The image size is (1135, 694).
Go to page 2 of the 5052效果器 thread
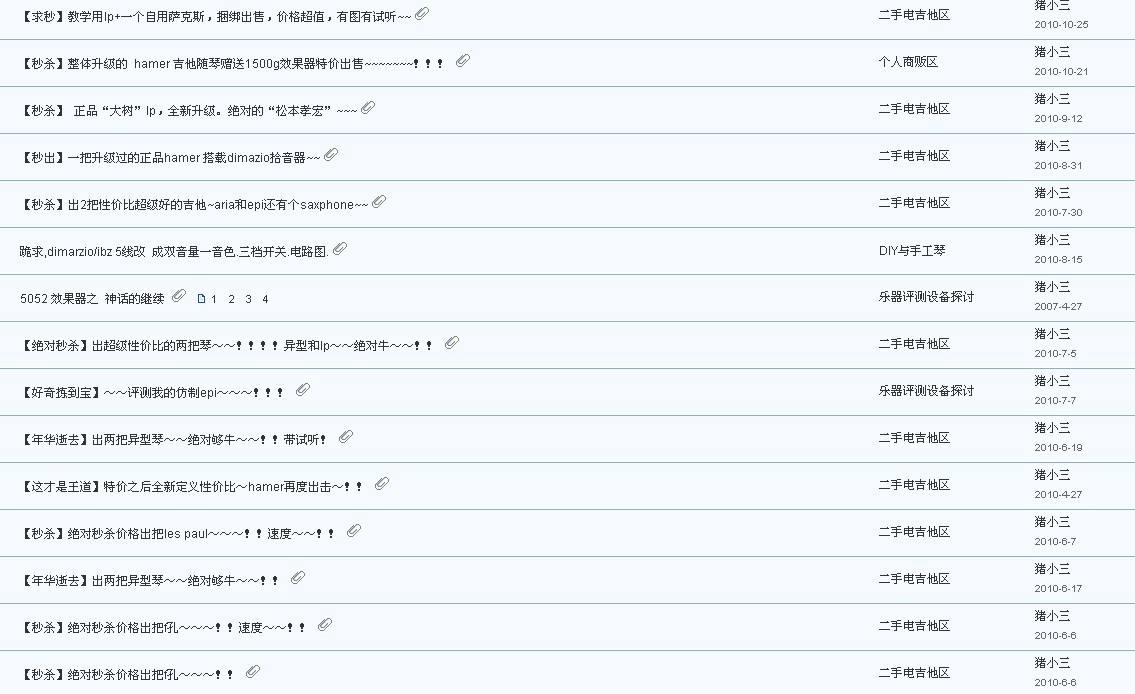pyautogui.click(x=231, y=299)
